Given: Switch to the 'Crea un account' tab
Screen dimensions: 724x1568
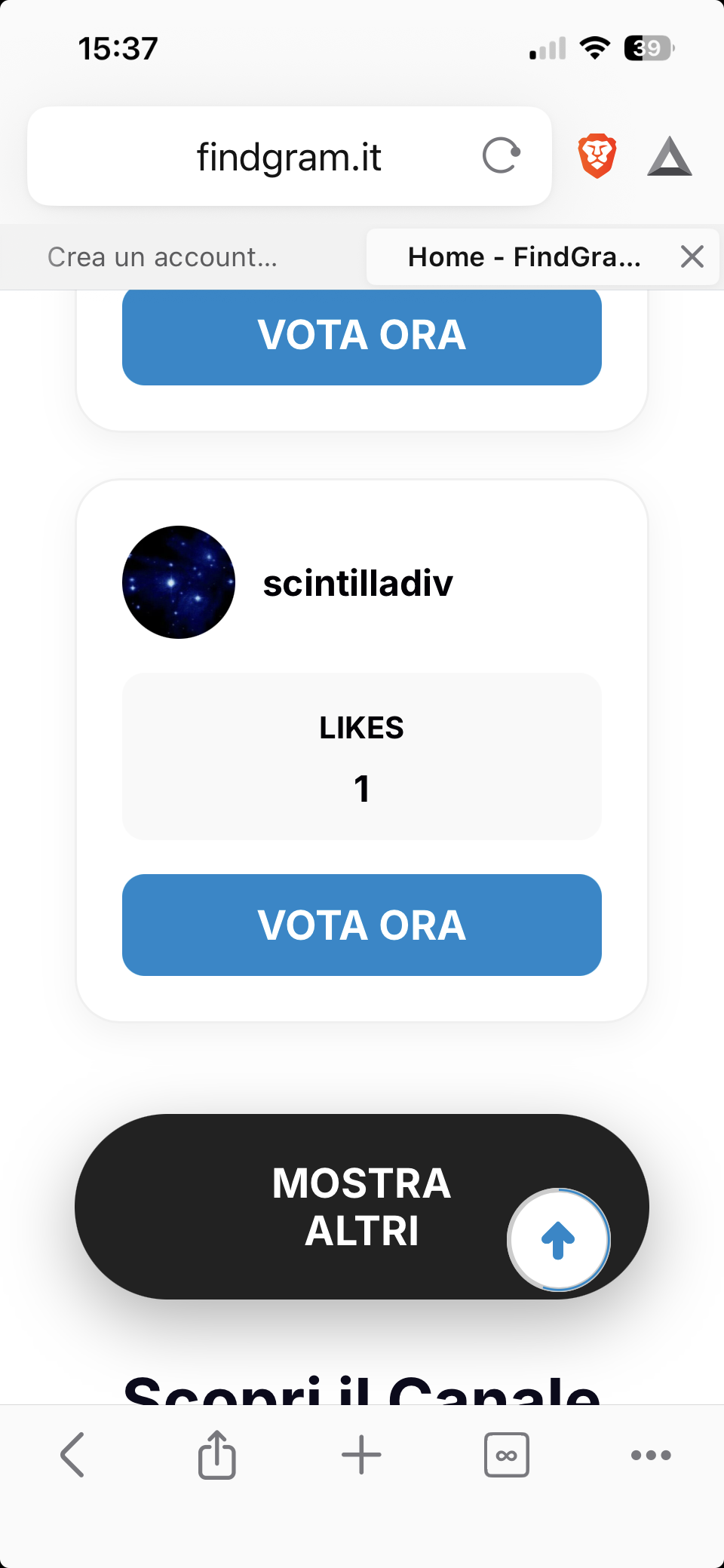Looking at the screenshot, I should 163,257.
